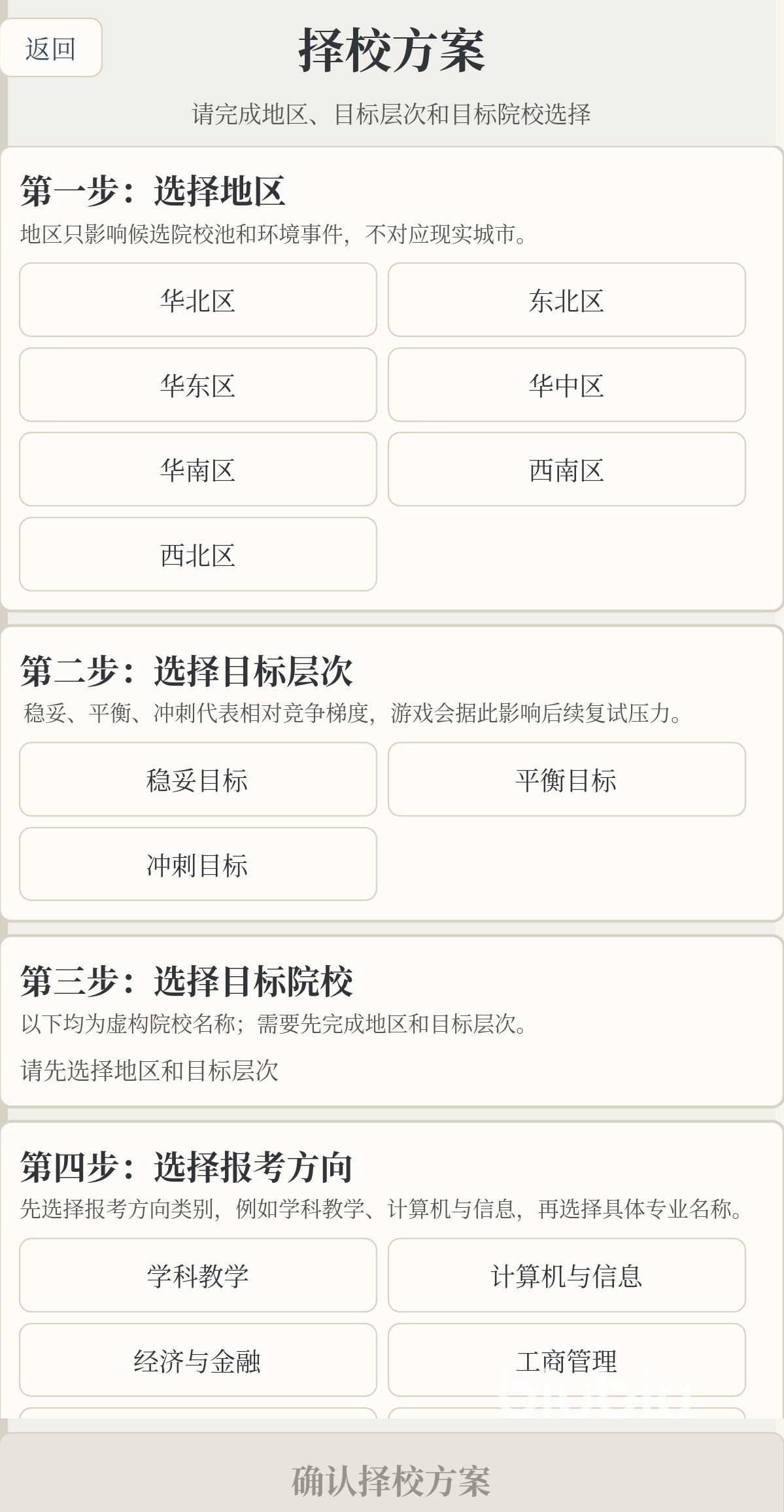Select 稳妥目标 as target level

198,779
